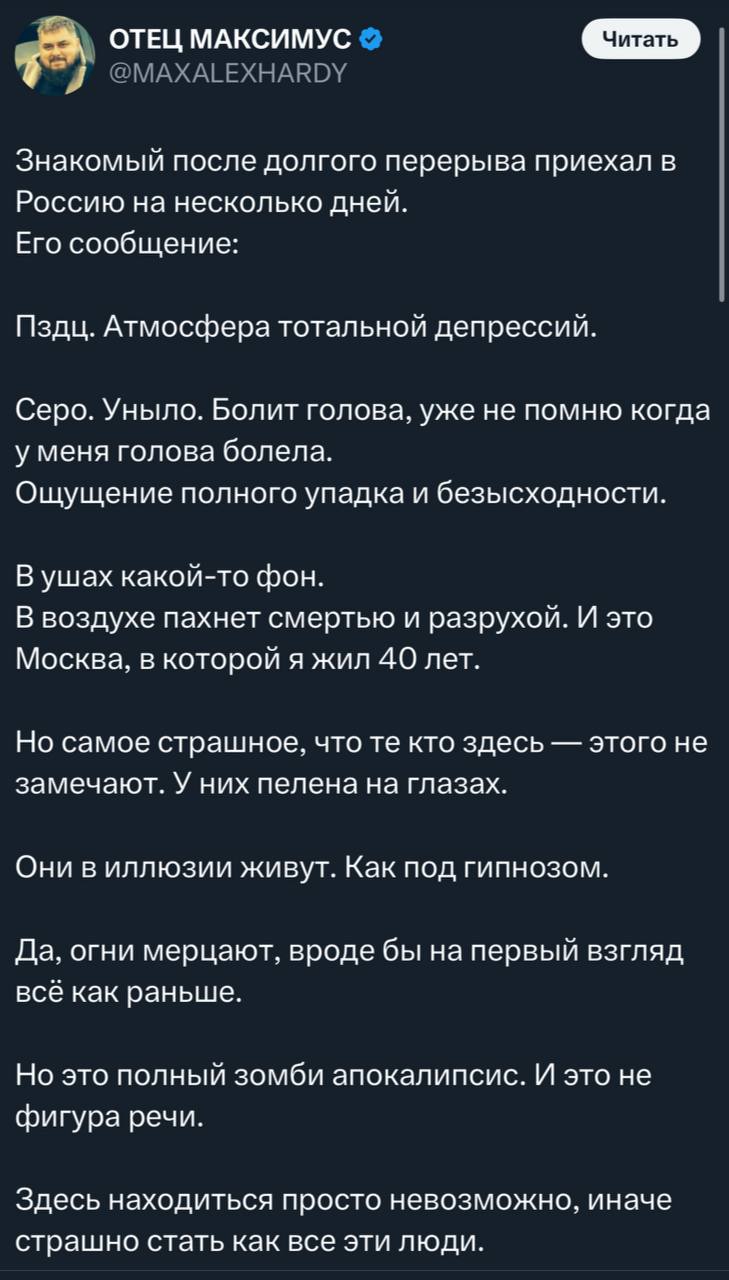Open ОТЕЦ МАКСИМУС profile avatar

click(55, 55)
